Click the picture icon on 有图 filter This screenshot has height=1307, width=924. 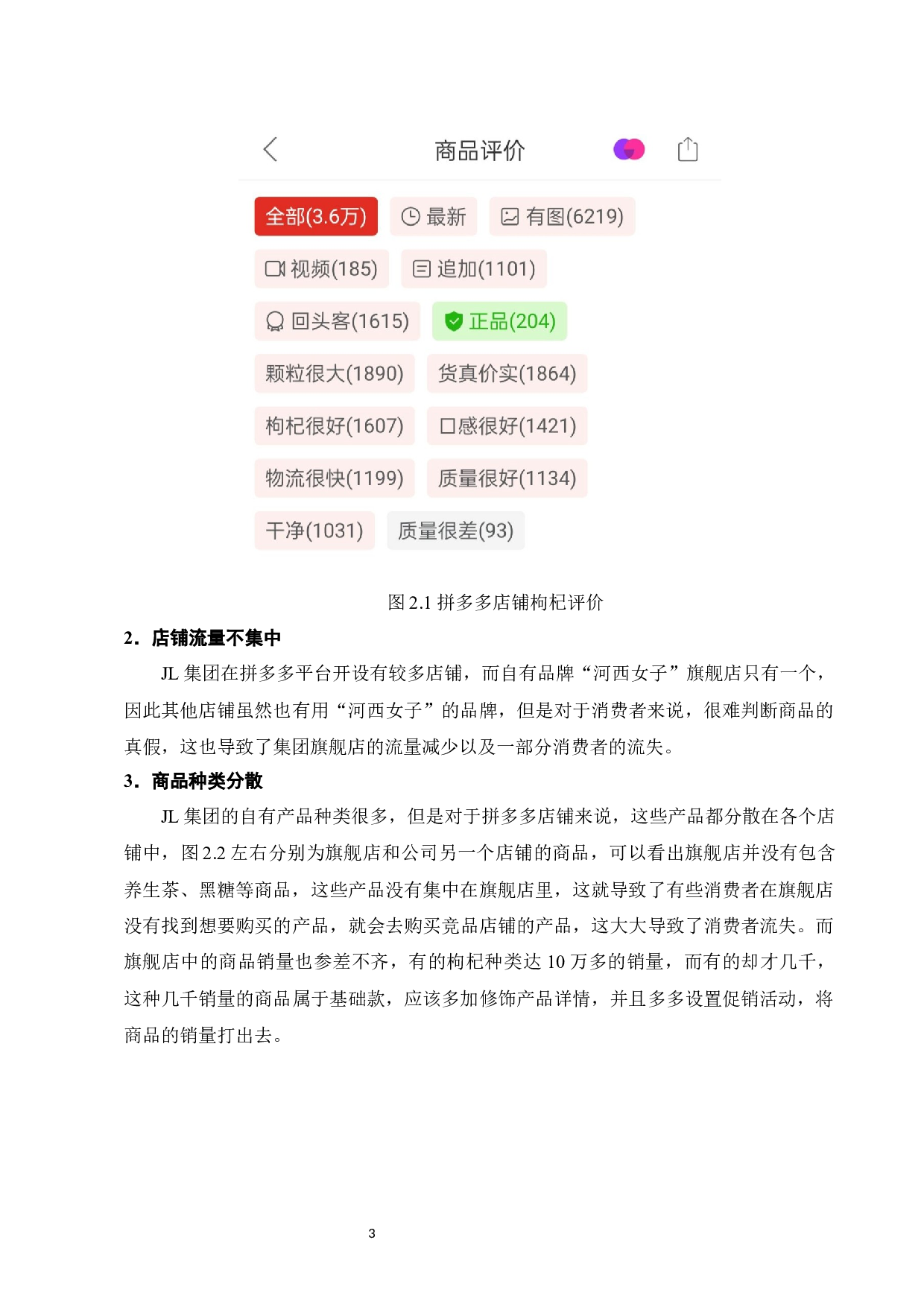point(510,217)
